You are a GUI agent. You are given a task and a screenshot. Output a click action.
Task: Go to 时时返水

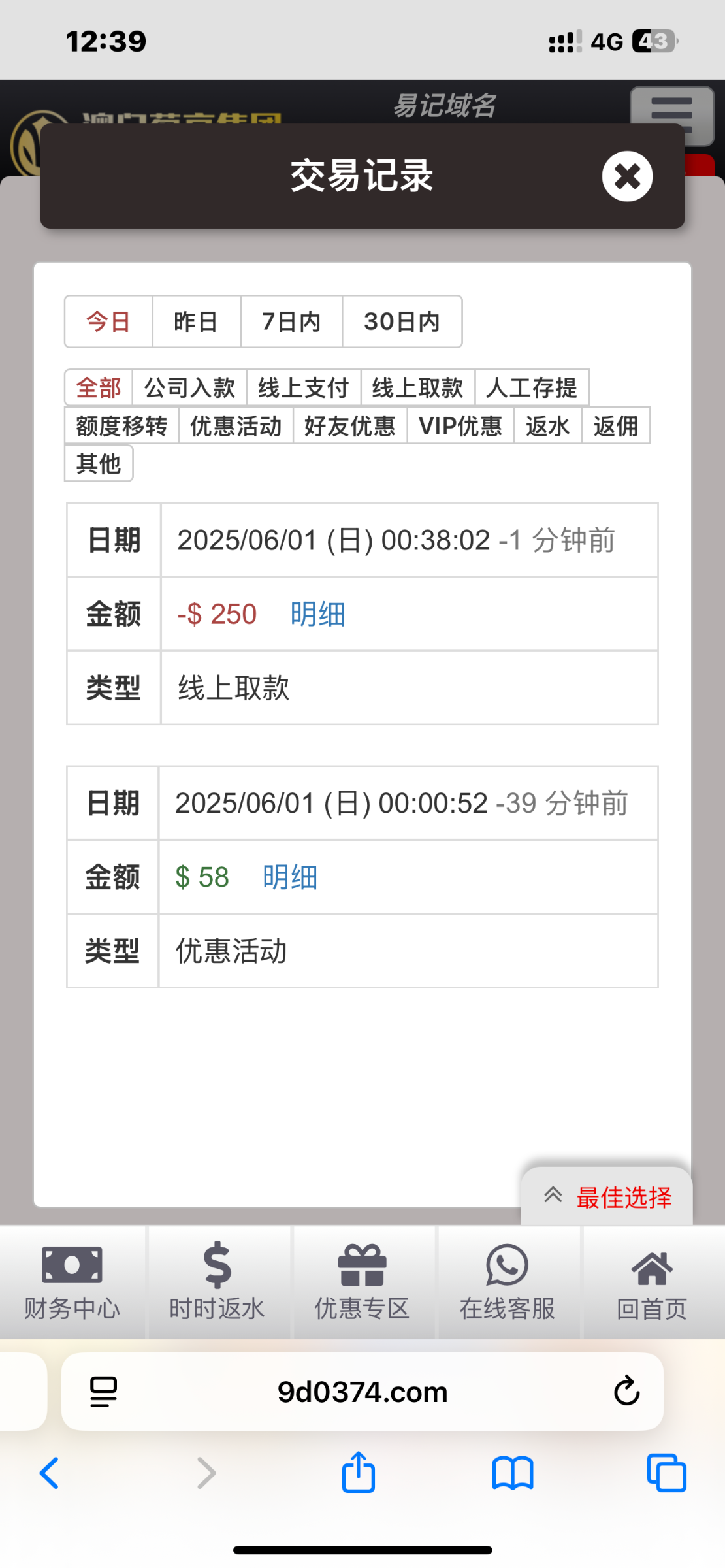217,1282
